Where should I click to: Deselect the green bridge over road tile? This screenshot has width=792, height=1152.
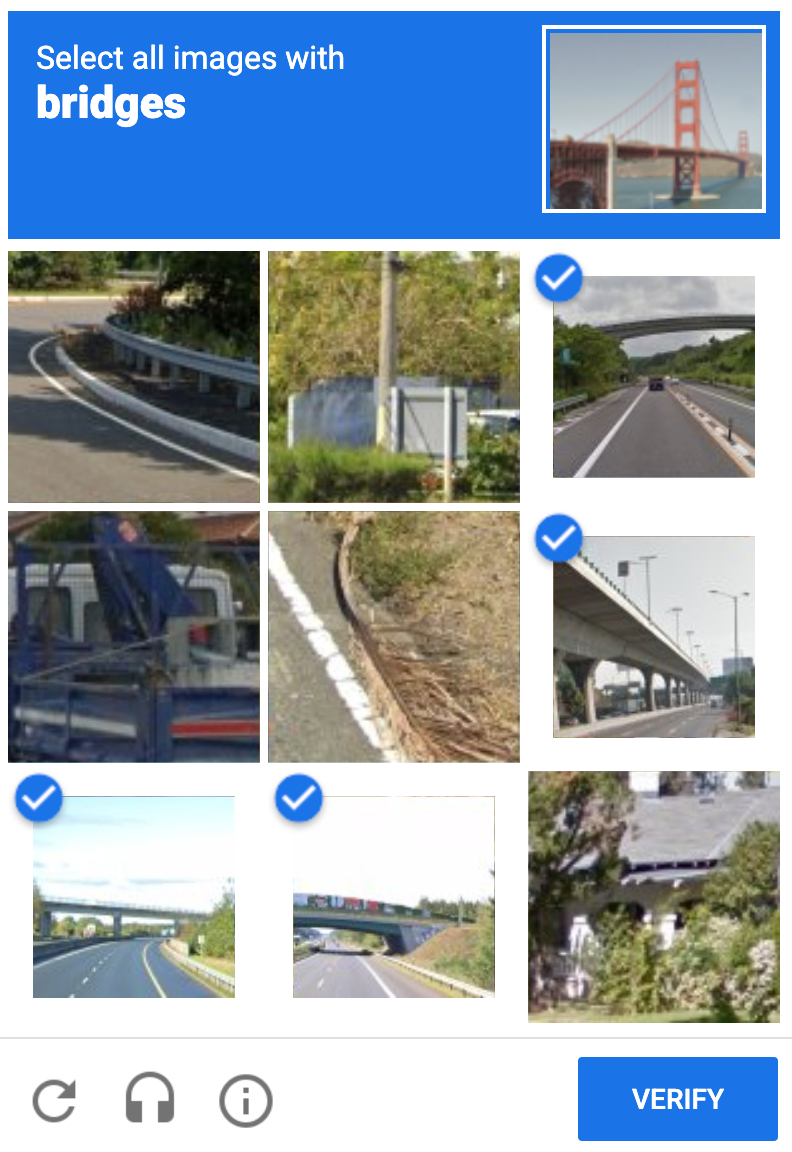pos(394,897)
